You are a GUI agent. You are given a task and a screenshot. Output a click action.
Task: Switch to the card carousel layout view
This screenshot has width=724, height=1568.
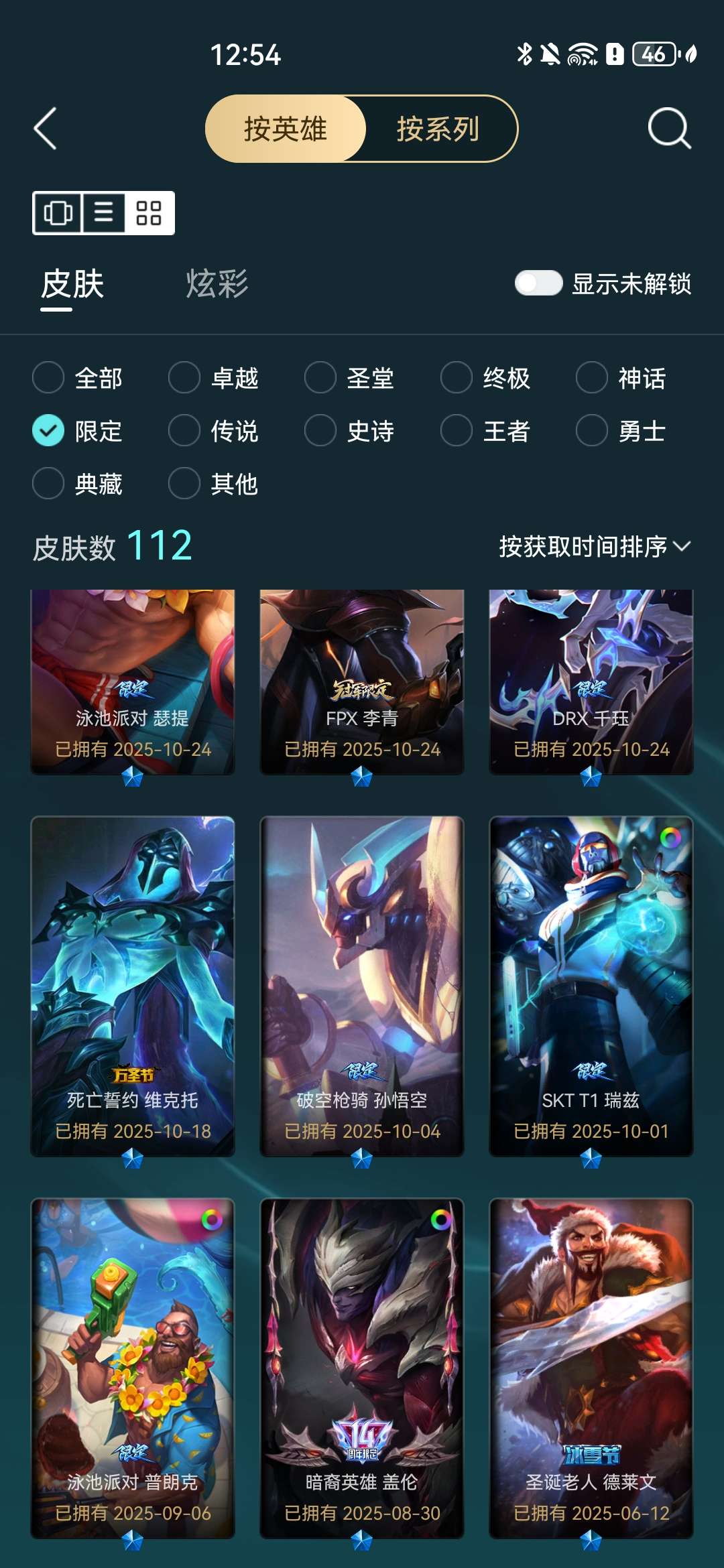point(58,213)
